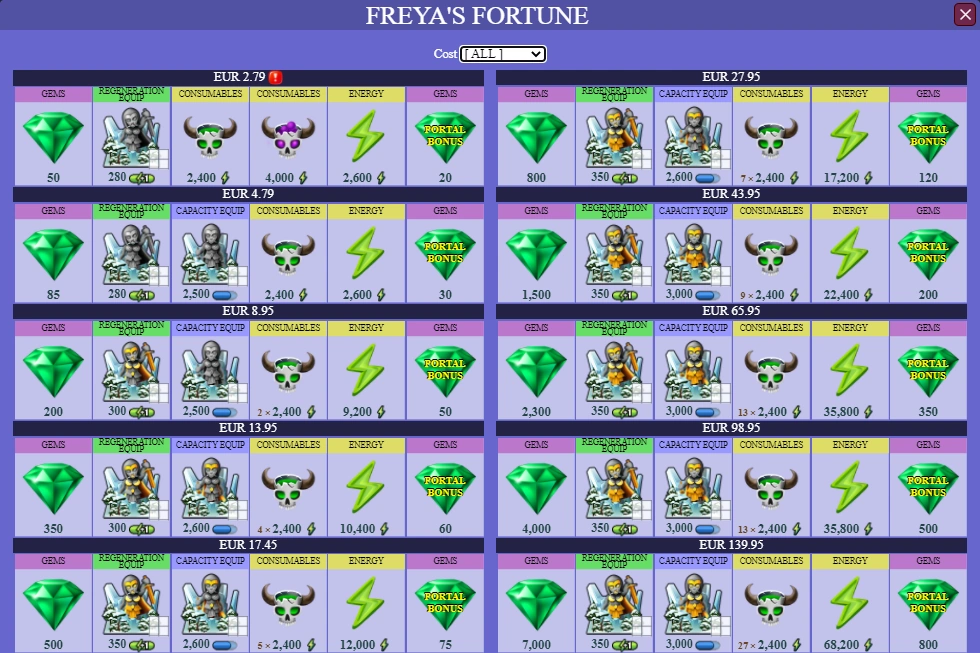The height and width of the screenshot is (653, 980).
Task: Pick the EUR 27.95 bundle
Action: 731,77
